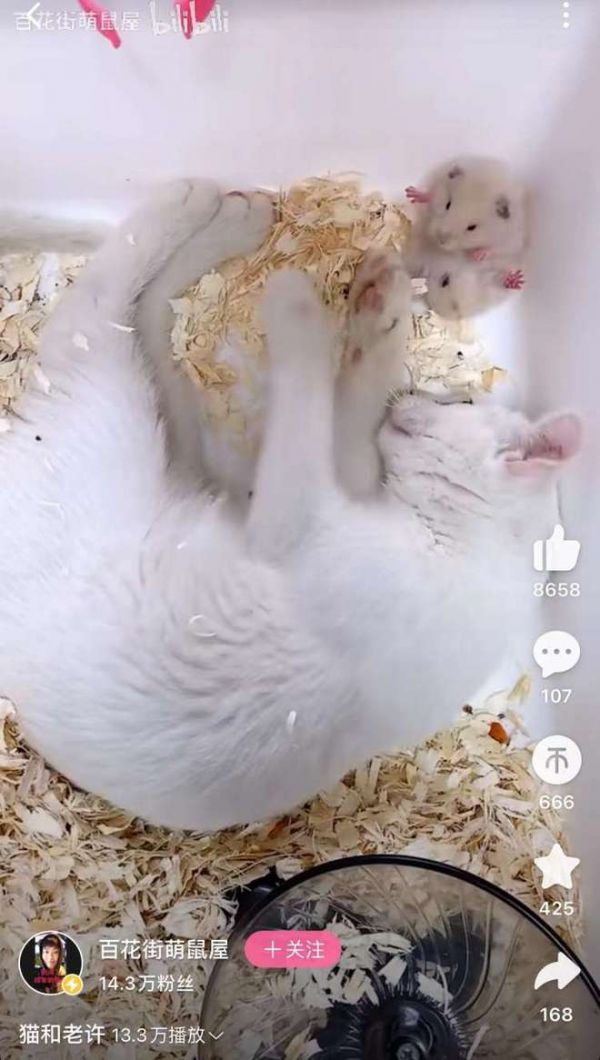Go back using the top-left arrow
Viewport: 600px width, 1060px height.
point(32,16)
